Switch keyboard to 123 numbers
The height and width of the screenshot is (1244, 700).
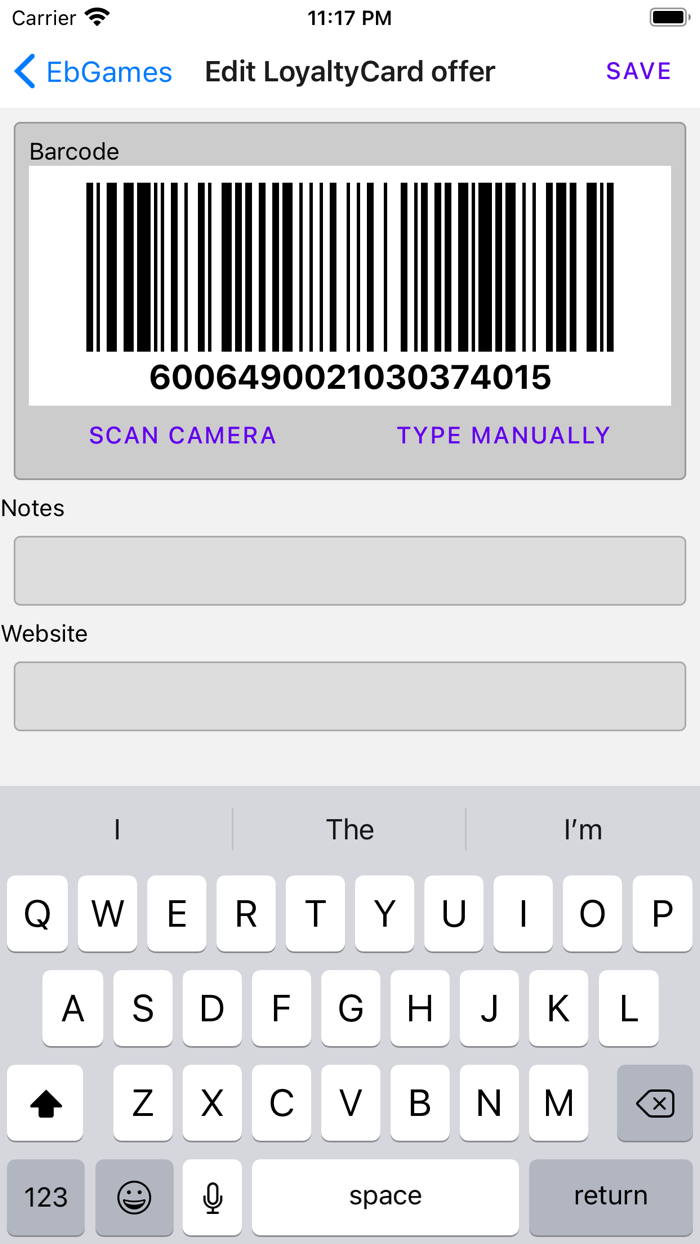point(46,1196)
